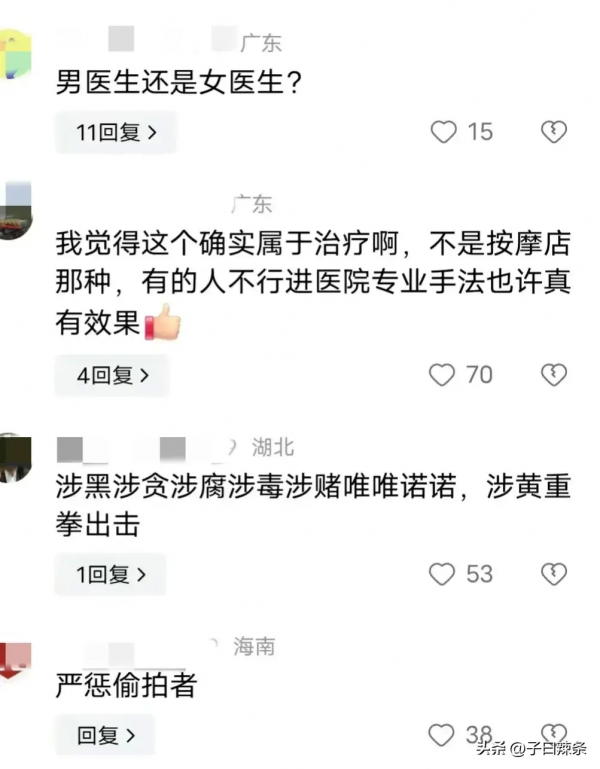
Task: Like the comment 男医生还是女医生
Action: 443,132
